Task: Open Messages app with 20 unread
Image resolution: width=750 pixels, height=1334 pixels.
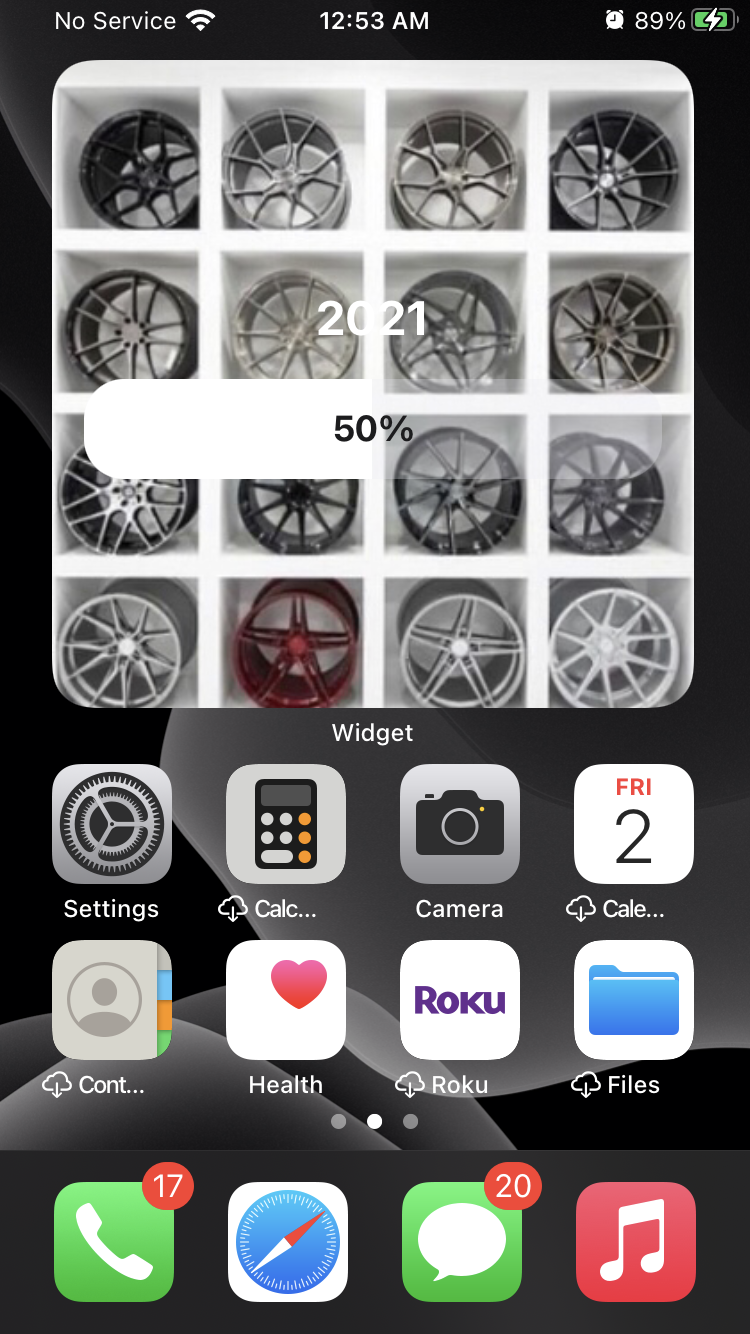Action: pyautogui.click(x=462, y=1242)
